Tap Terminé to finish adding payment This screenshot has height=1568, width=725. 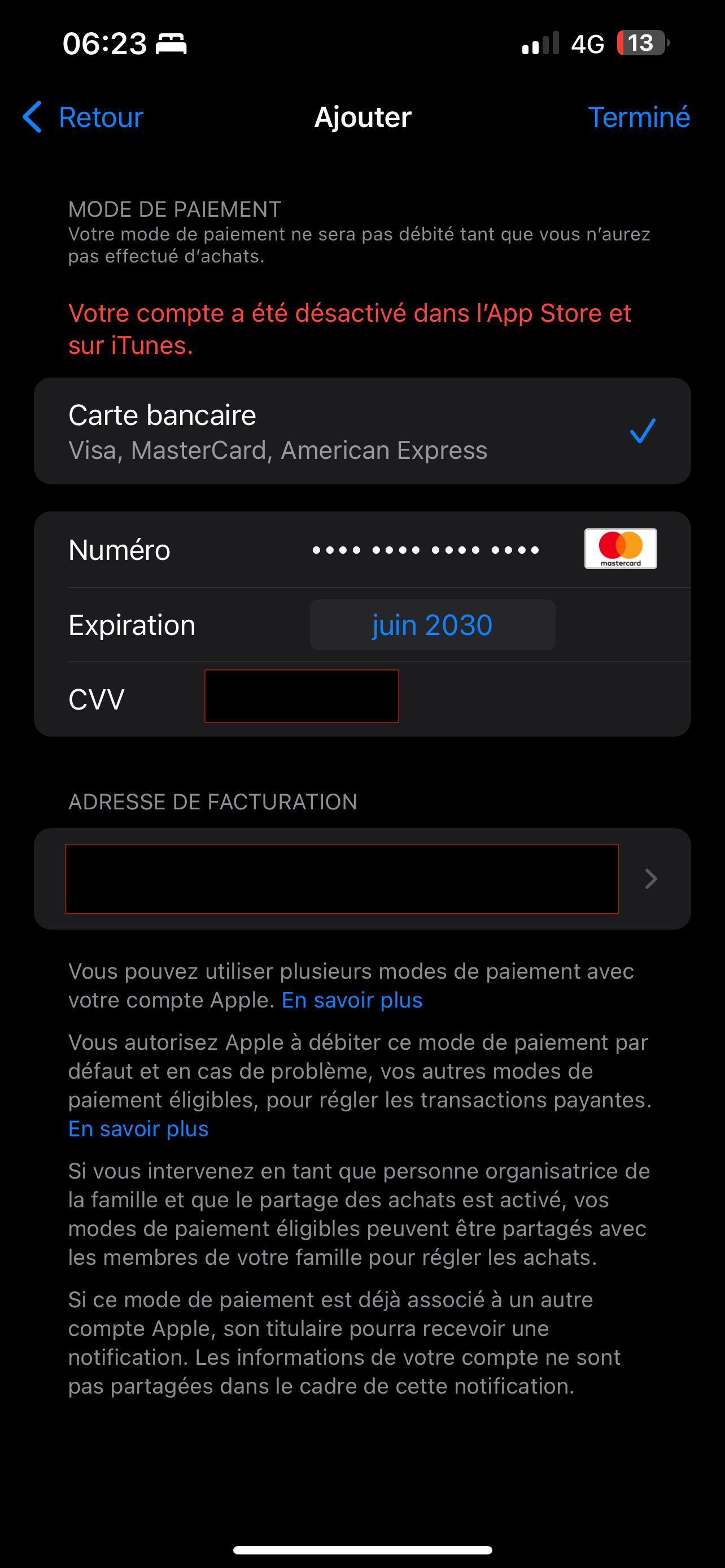639,117
